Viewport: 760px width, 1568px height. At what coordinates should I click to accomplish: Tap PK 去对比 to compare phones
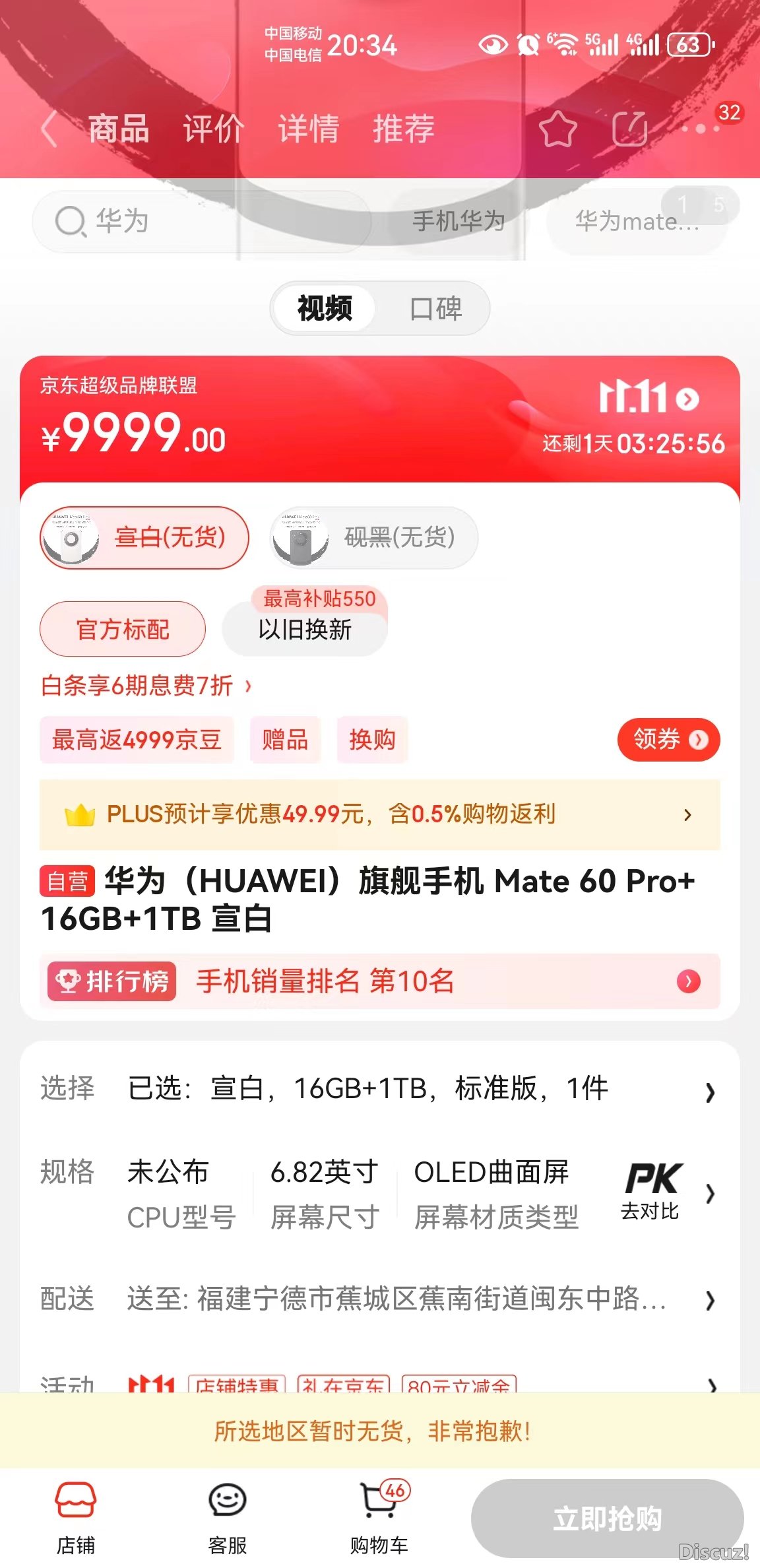(x=651, y=1192)
